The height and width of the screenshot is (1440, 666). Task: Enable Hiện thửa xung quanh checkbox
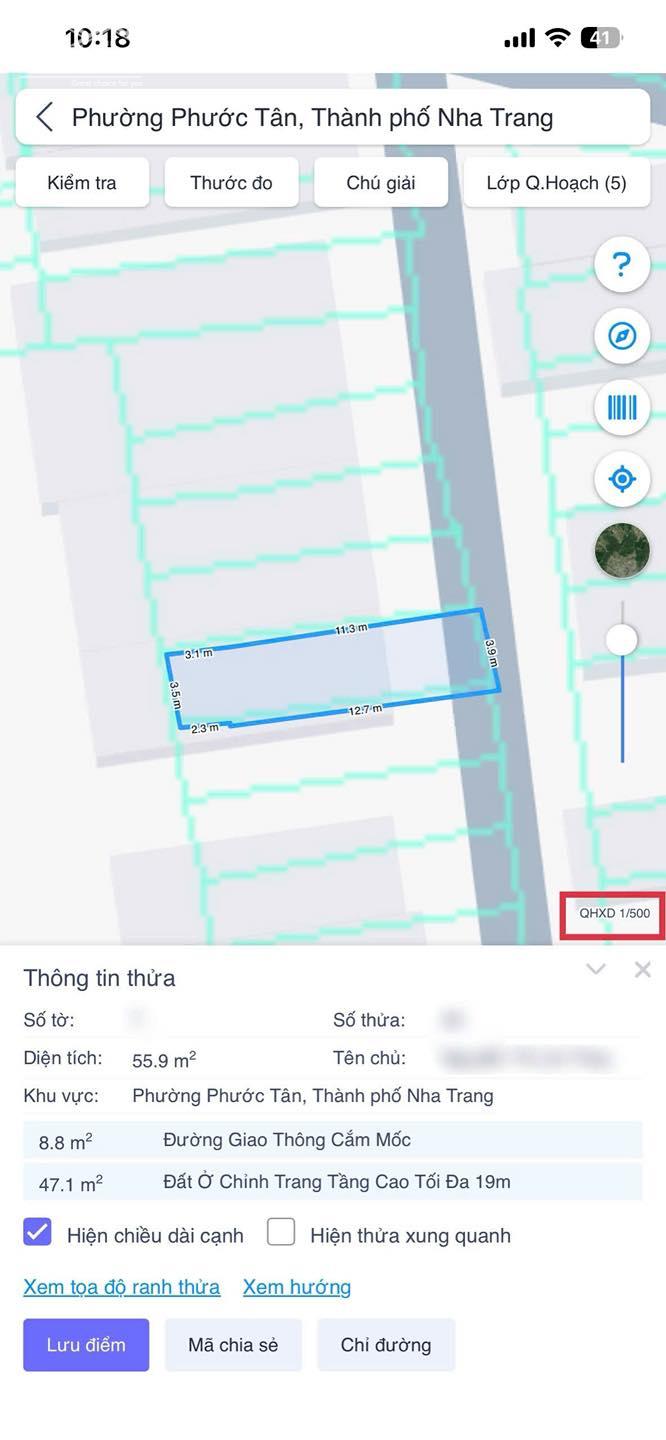[x=281, y=1233]
